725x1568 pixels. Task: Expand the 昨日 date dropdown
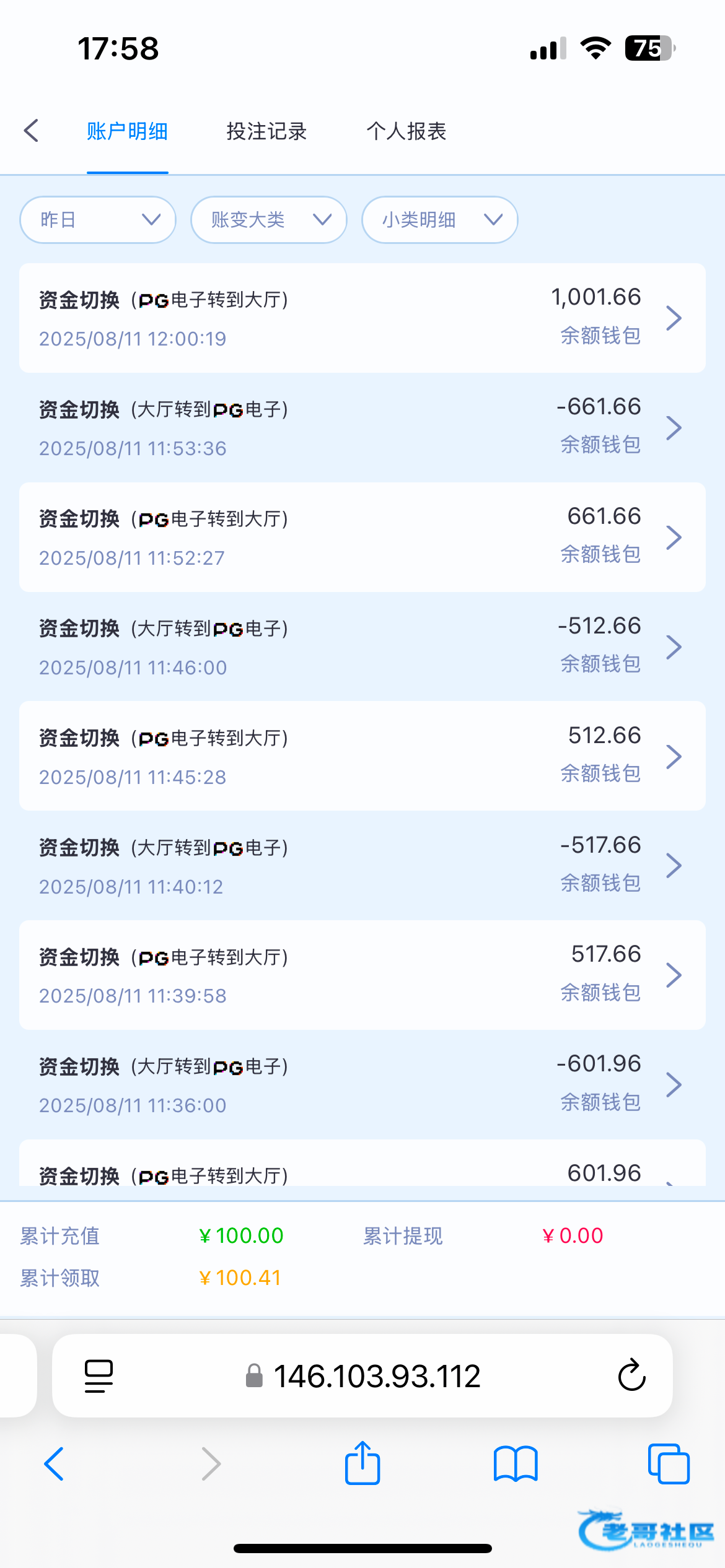(x=98, y=220)
